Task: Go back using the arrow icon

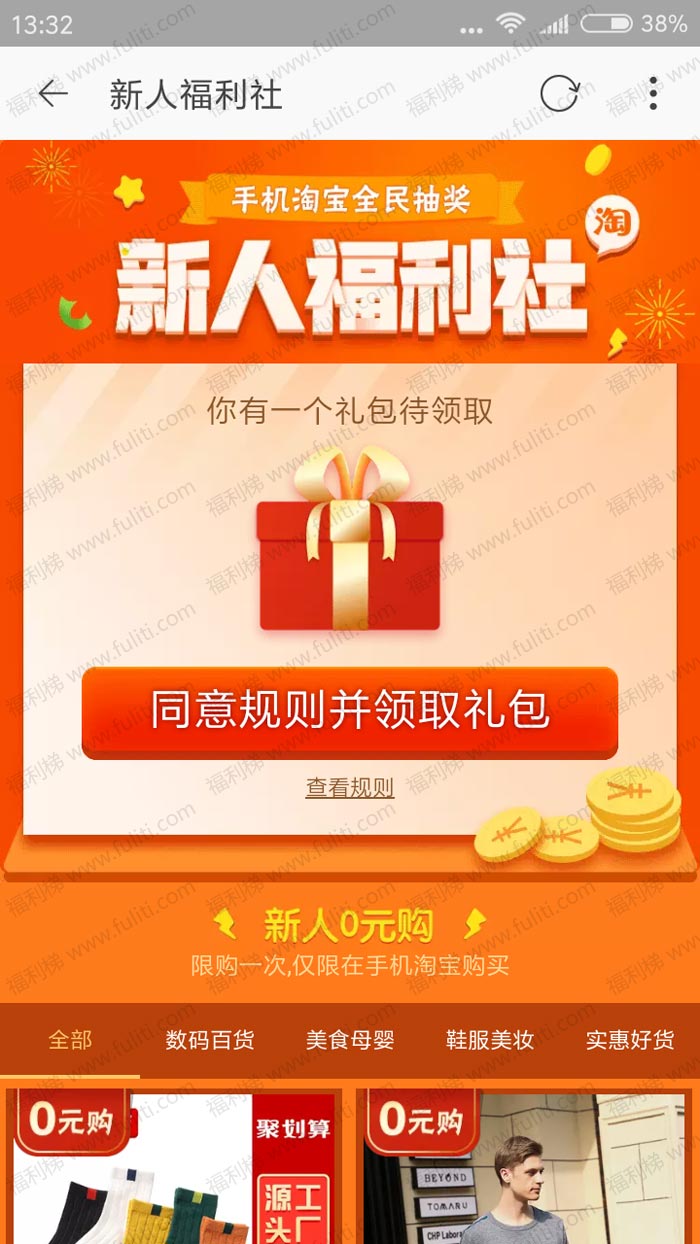Action: (x=53, y=94)
